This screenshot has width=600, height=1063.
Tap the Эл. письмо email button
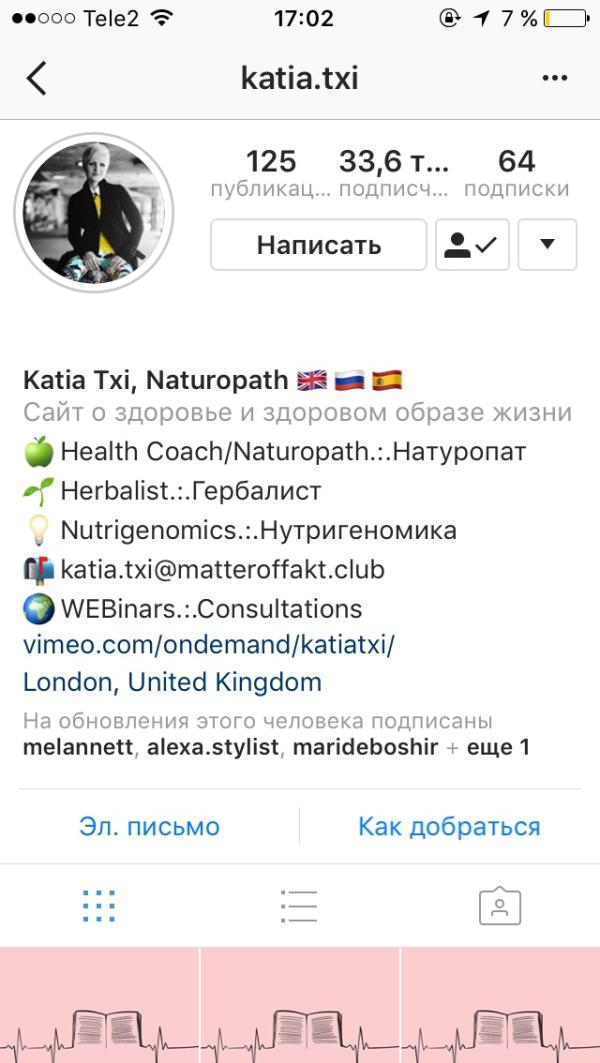coord(149,827)
